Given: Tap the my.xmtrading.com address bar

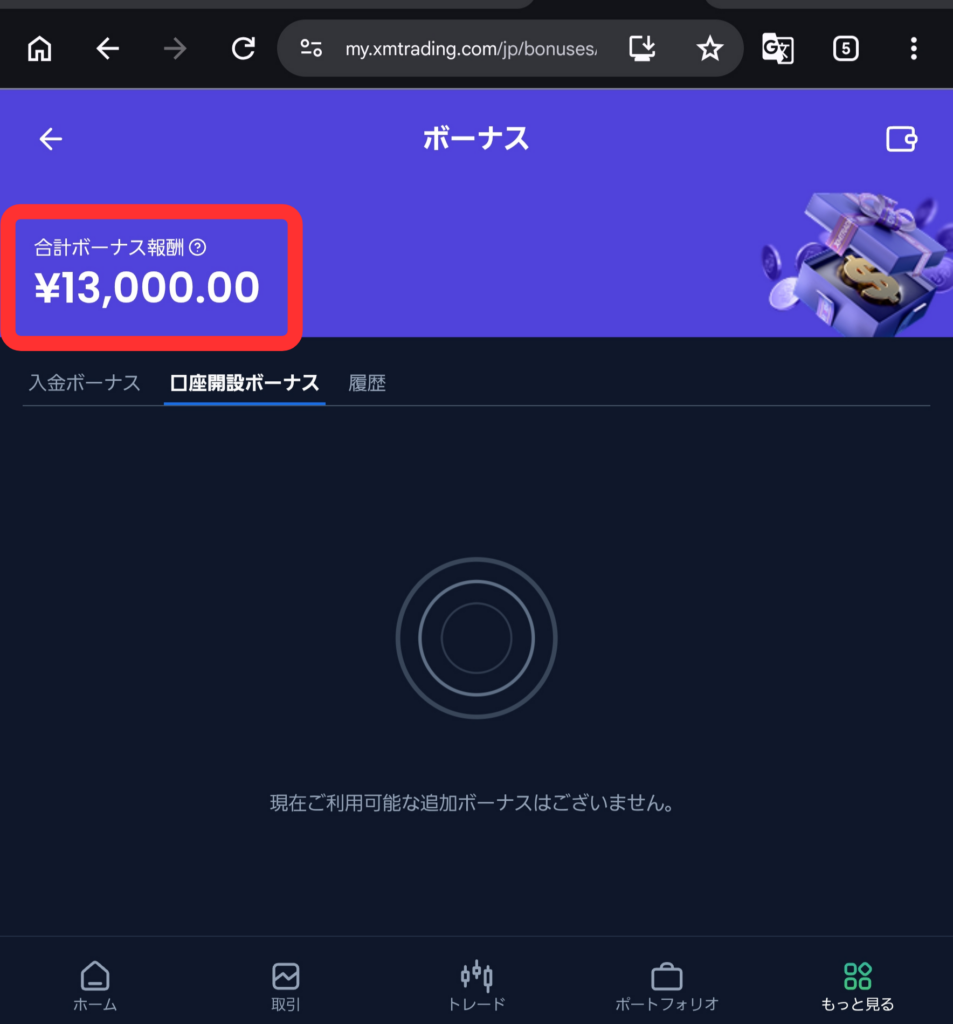Looking at the screenshot, I should (471, 49).
